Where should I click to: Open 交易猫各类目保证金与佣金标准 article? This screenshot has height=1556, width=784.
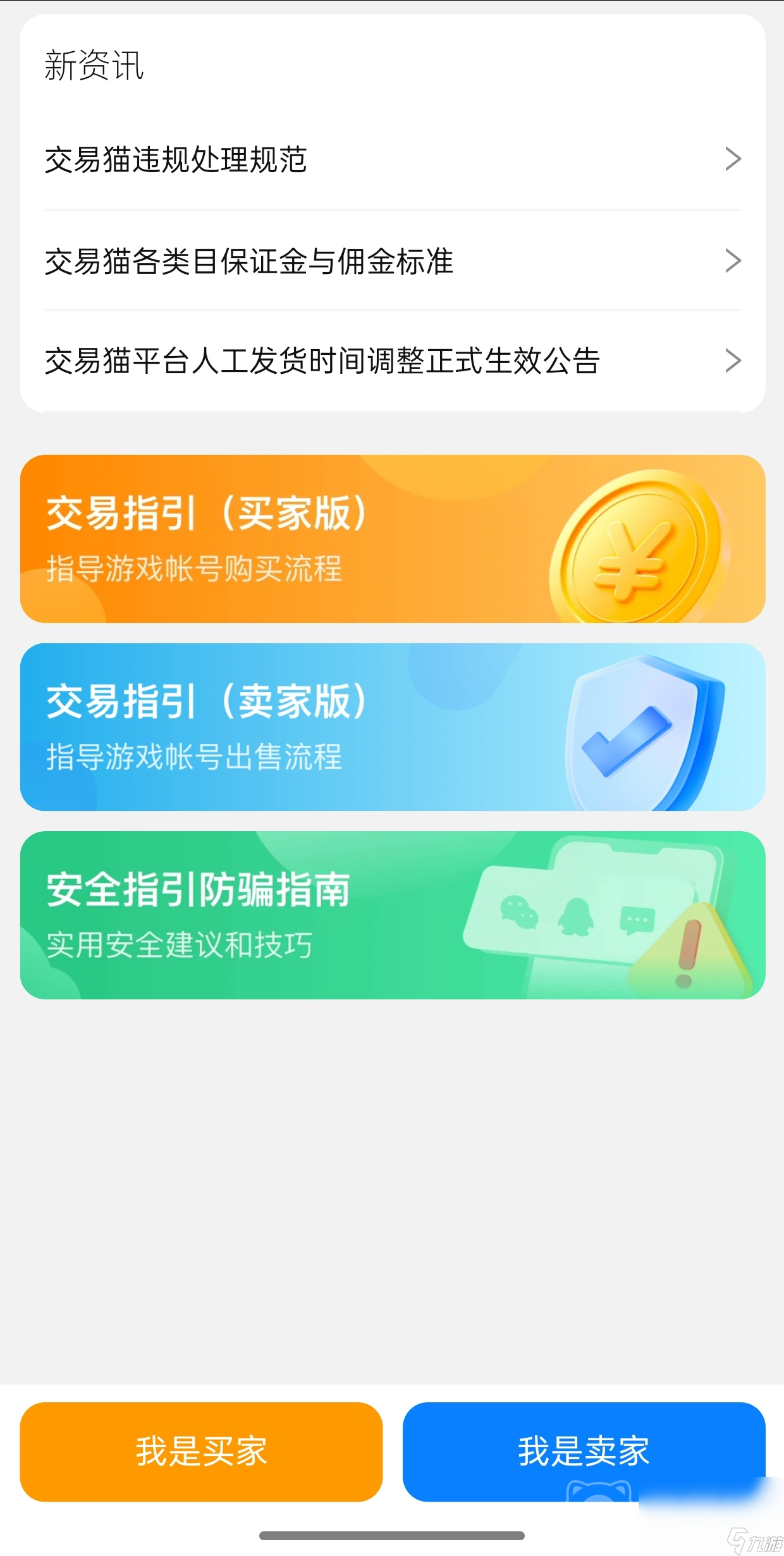click(392, 261)
